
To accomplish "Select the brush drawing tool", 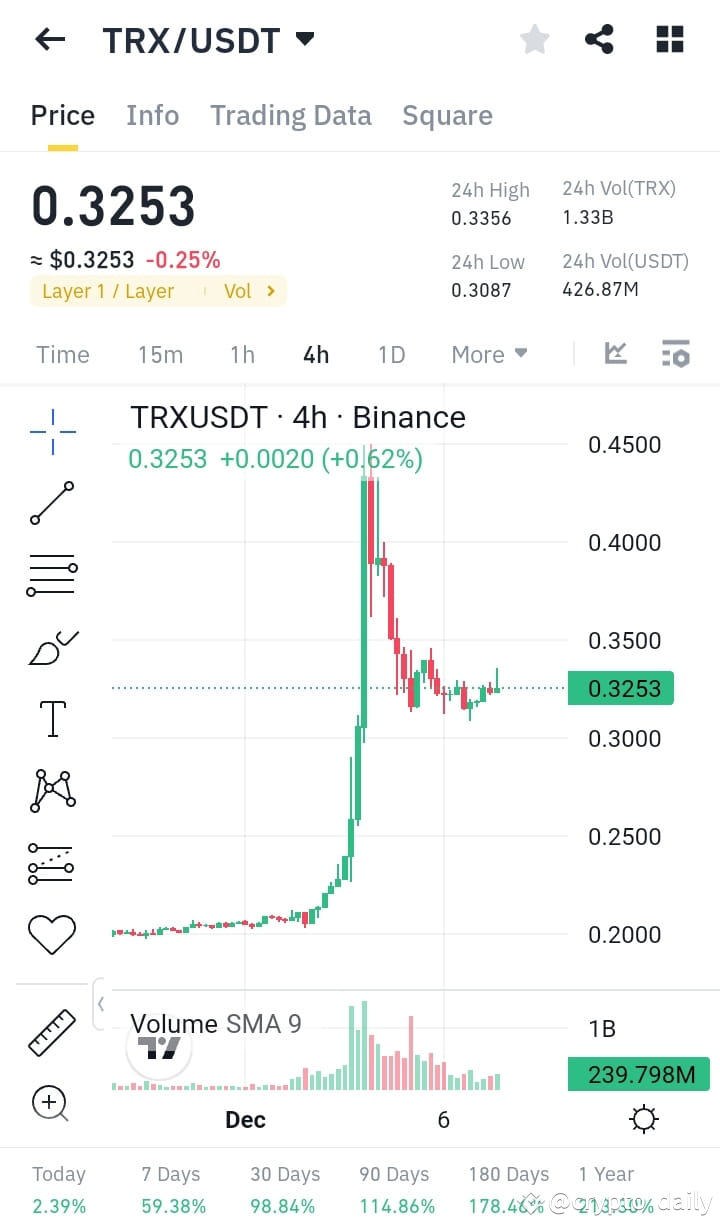I will point(51,646).
